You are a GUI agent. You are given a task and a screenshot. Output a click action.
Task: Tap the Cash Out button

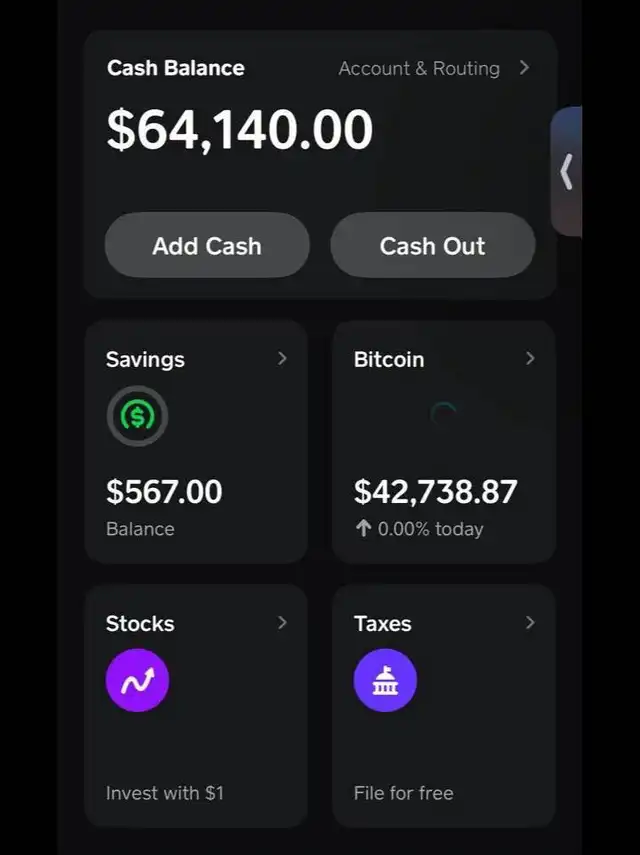(432, 246)
